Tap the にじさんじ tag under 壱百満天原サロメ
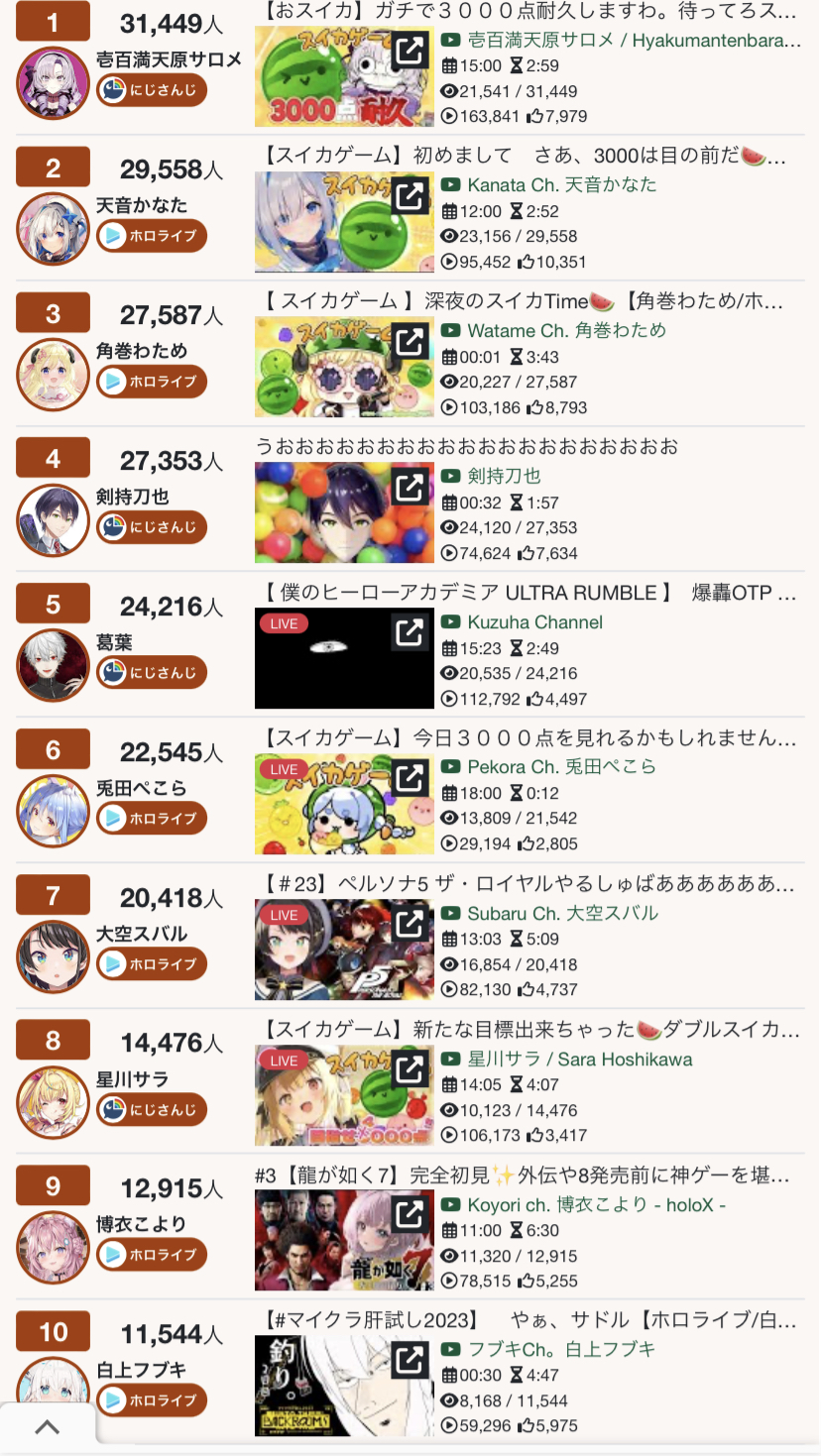 tap(152, 90)
